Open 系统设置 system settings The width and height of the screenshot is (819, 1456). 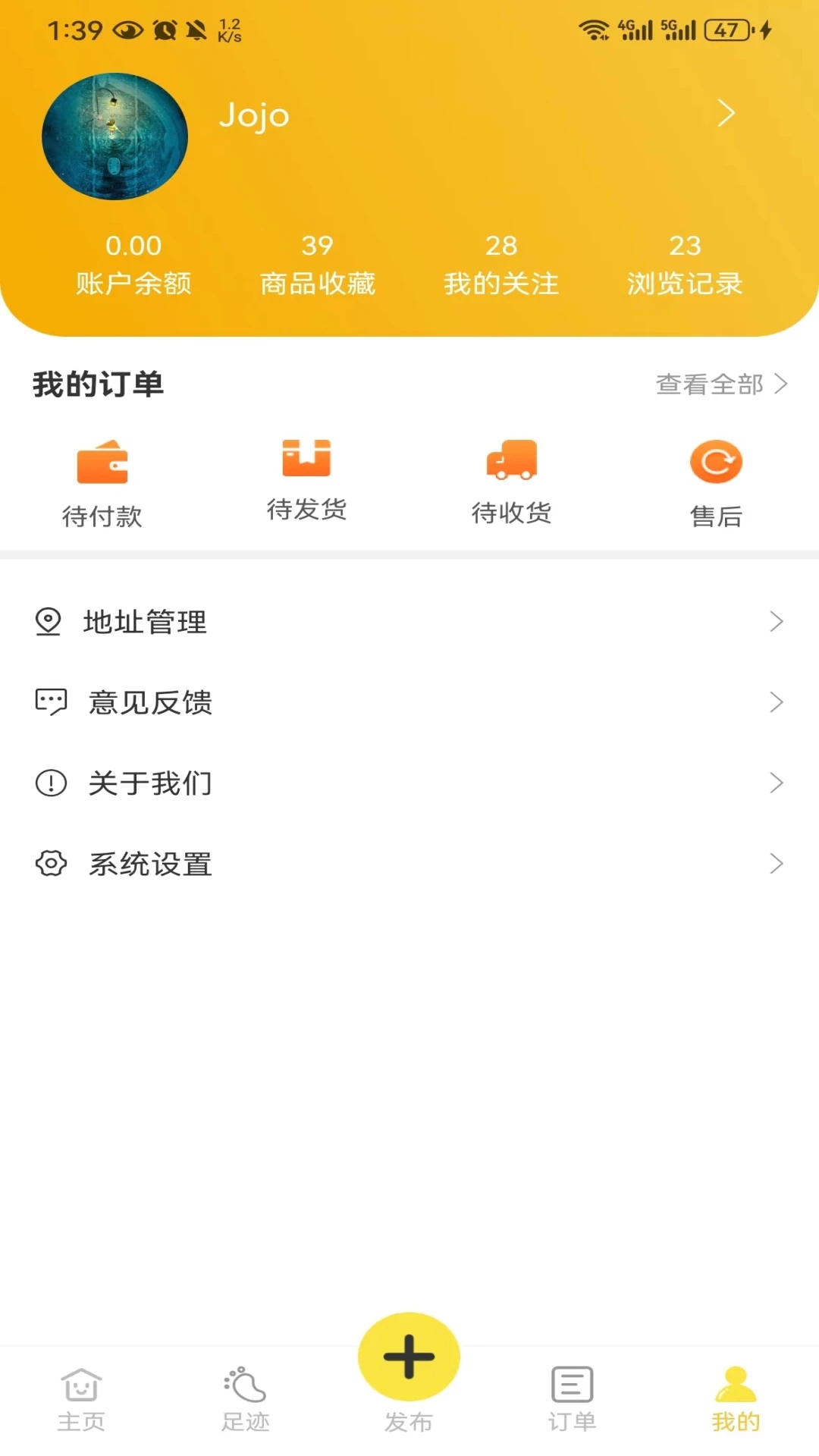(149, 864)
